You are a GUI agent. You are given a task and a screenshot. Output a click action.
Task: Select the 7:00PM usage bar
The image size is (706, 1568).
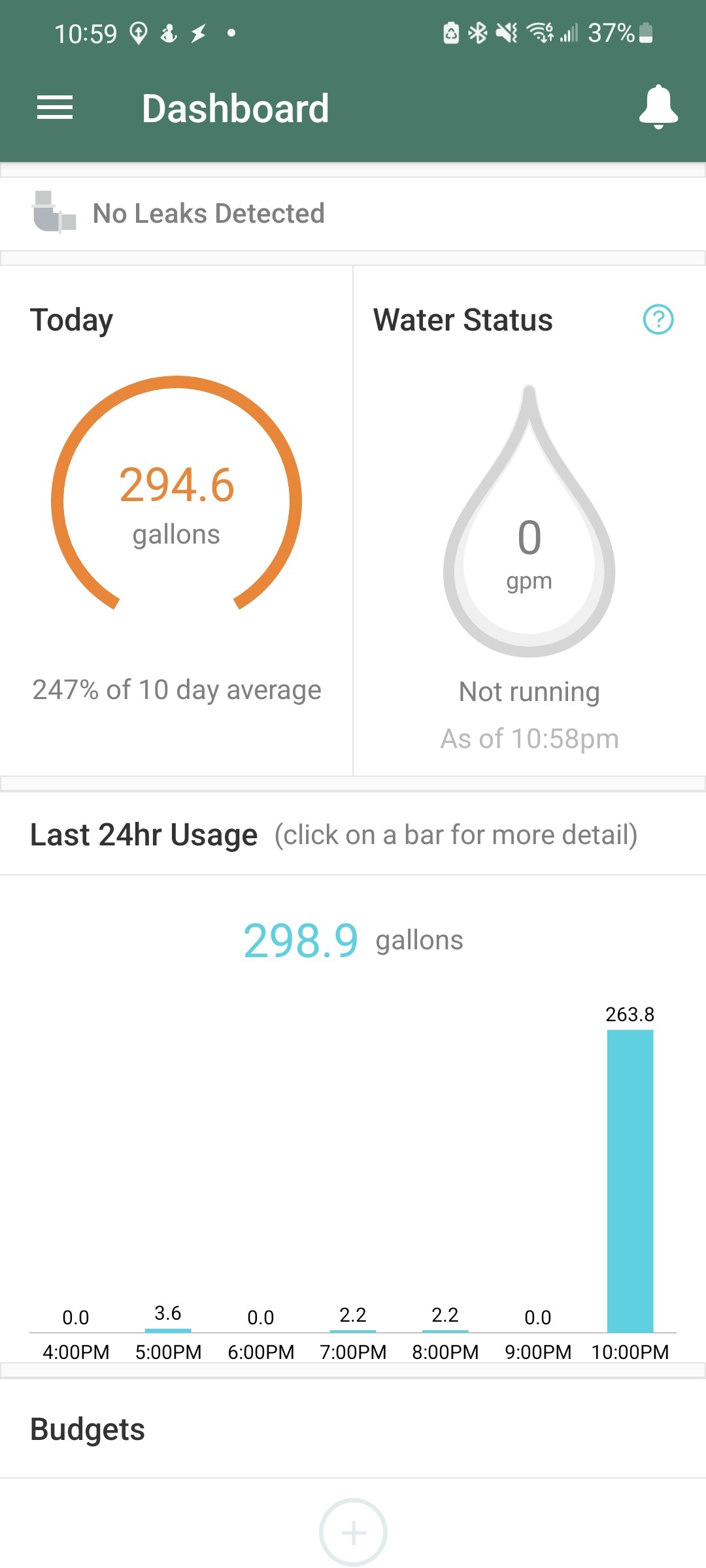(x=353, y=1331)
